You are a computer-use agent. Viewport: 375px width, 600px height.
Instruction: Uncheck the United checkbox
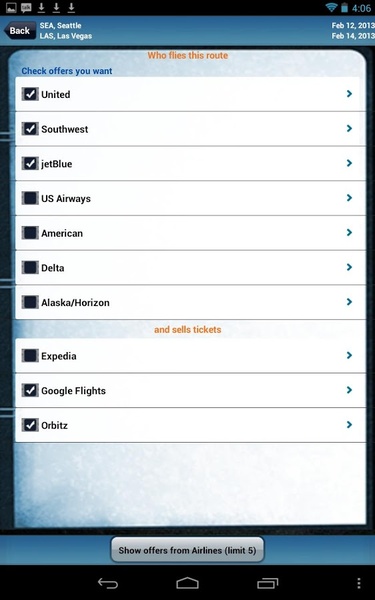point(30,94)
